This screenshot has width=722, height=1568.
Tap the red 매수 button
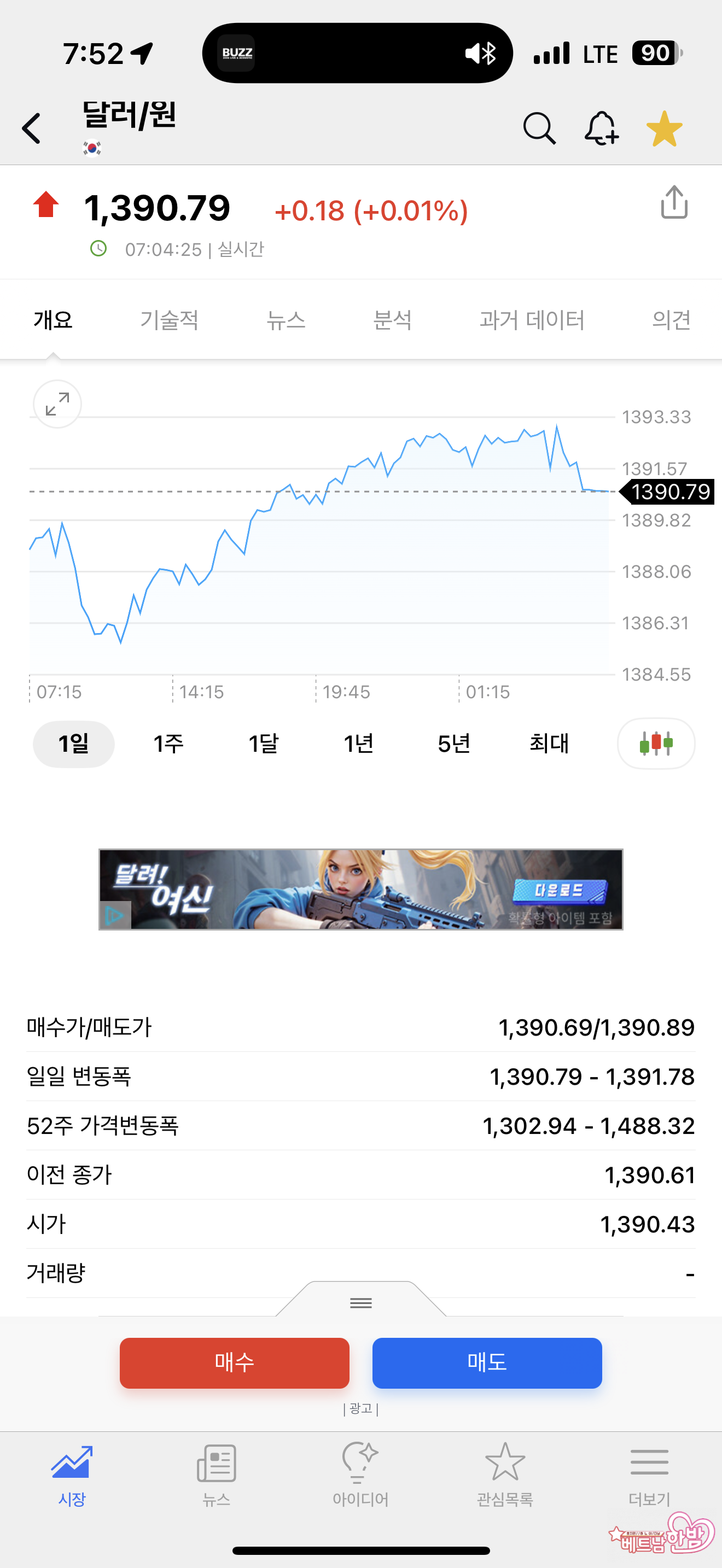pyautogui.click(x=234, y=1363)
